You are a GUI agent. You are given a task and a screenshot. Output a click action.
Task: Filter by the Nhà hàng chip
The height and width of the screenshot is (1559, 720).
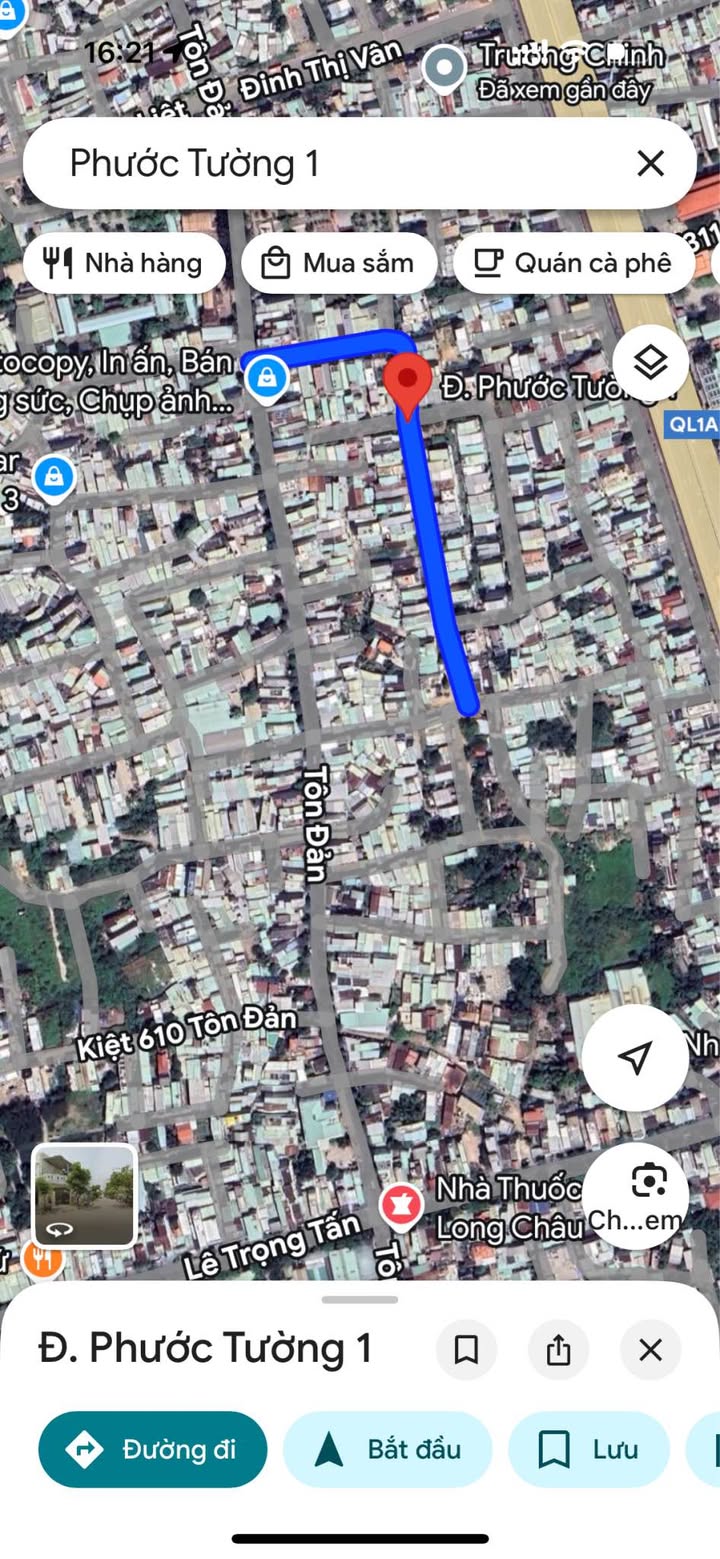[124, 263]
